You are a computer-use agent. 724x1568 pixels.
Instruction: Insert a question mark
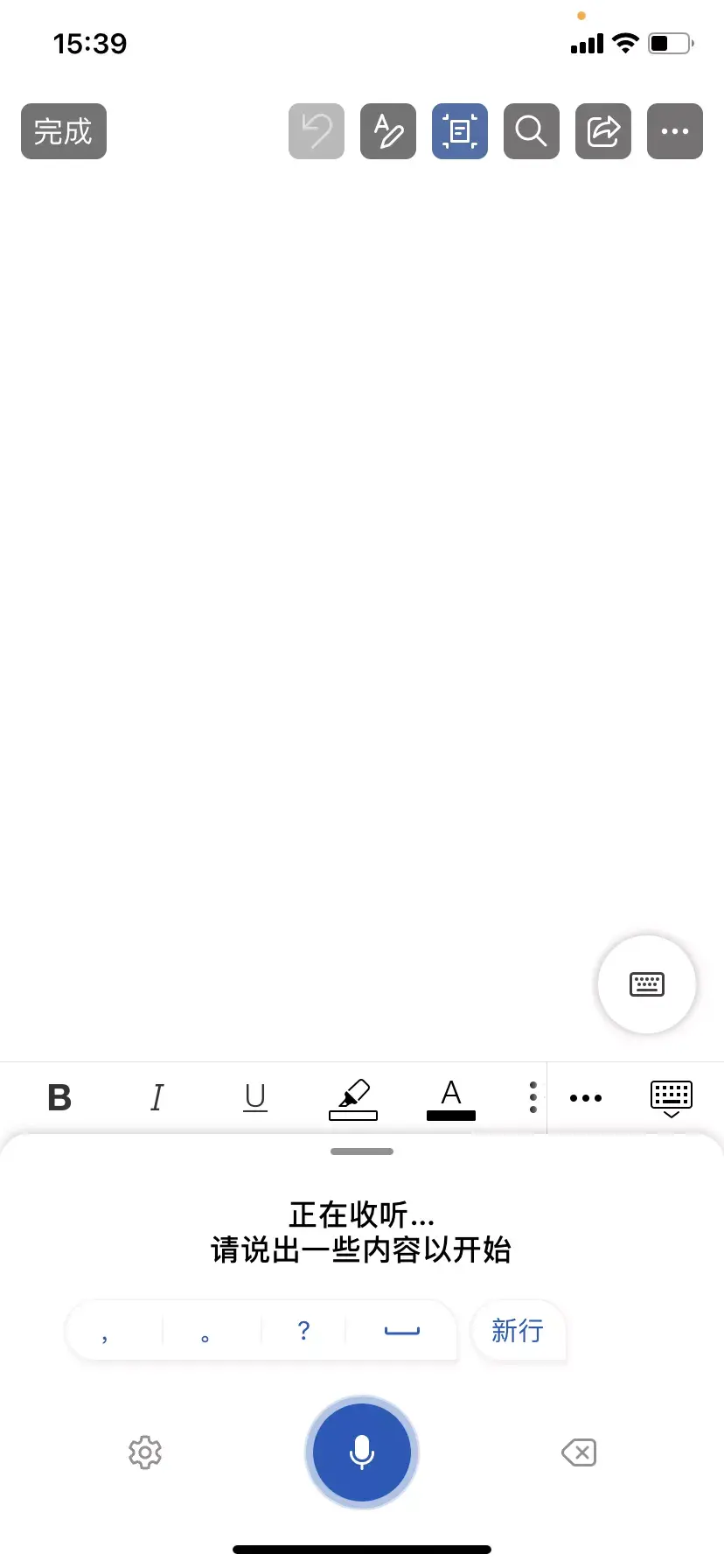(303, 1331)
